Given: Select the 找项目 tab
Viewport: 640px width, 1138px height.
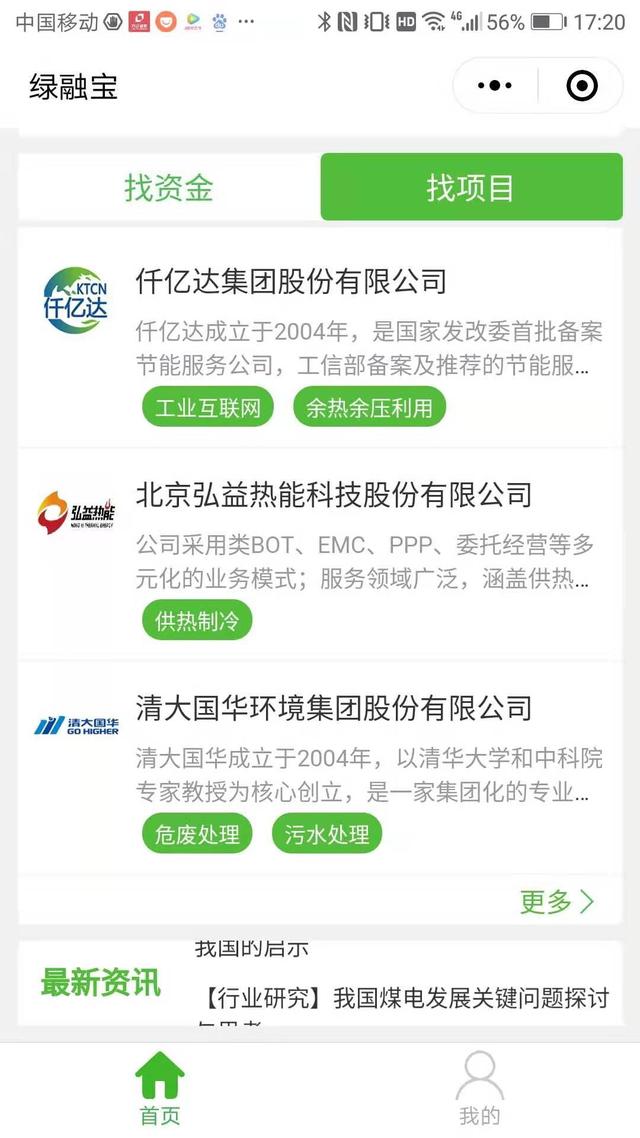Looking at the screenshot, I should 471,187.
